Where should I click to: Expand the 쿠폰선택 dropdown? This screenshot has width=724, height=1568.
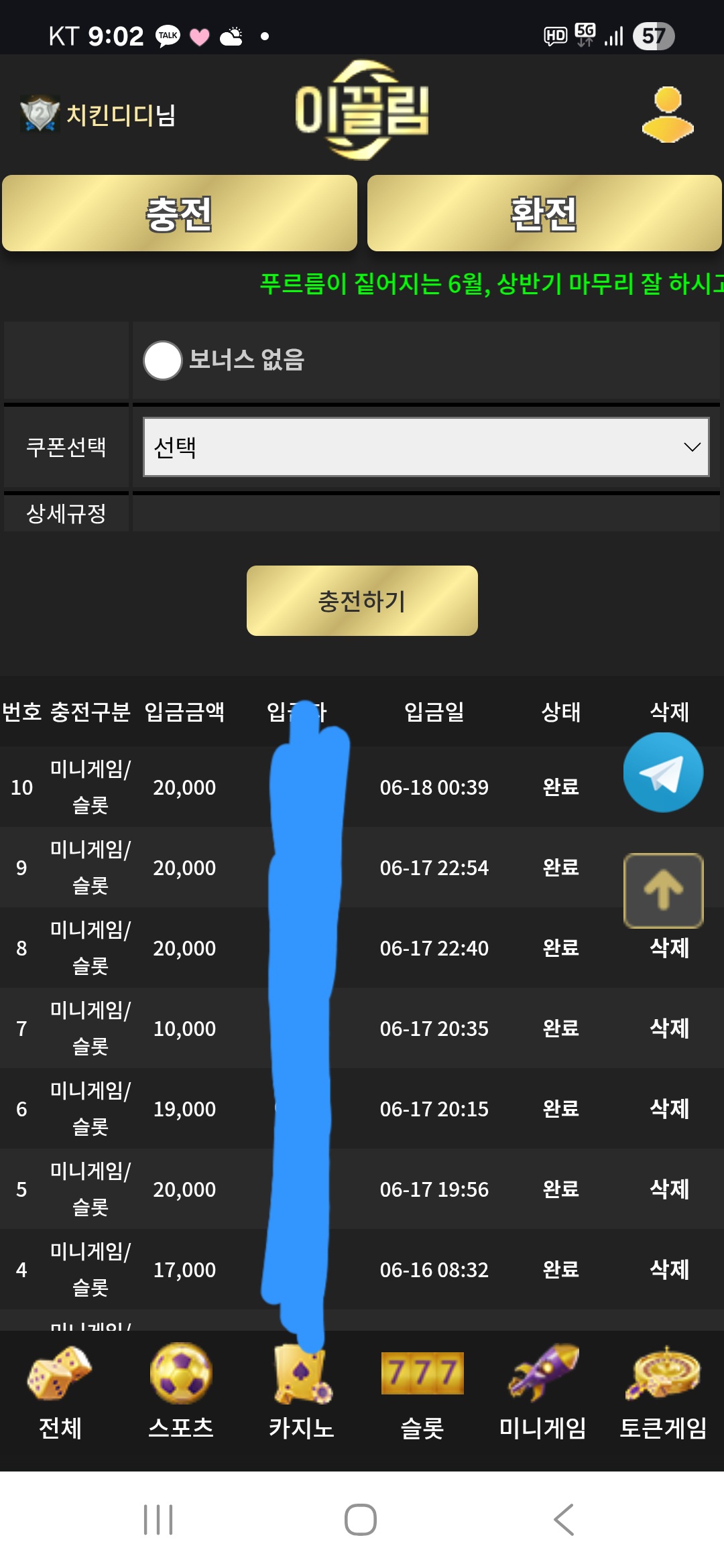(426, 447)
